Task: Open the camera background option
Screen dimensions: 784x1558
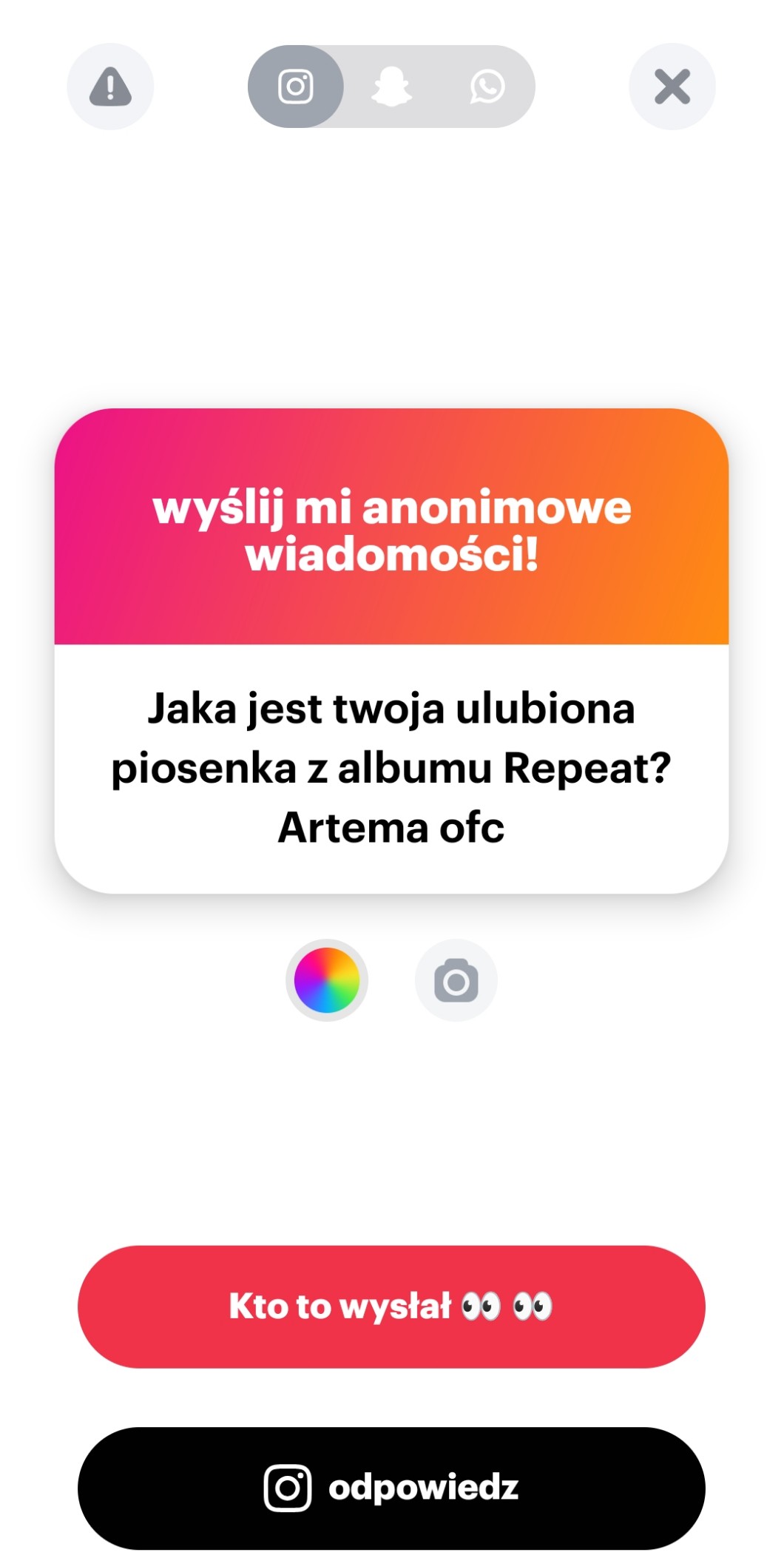Action: tap(456, 980)
